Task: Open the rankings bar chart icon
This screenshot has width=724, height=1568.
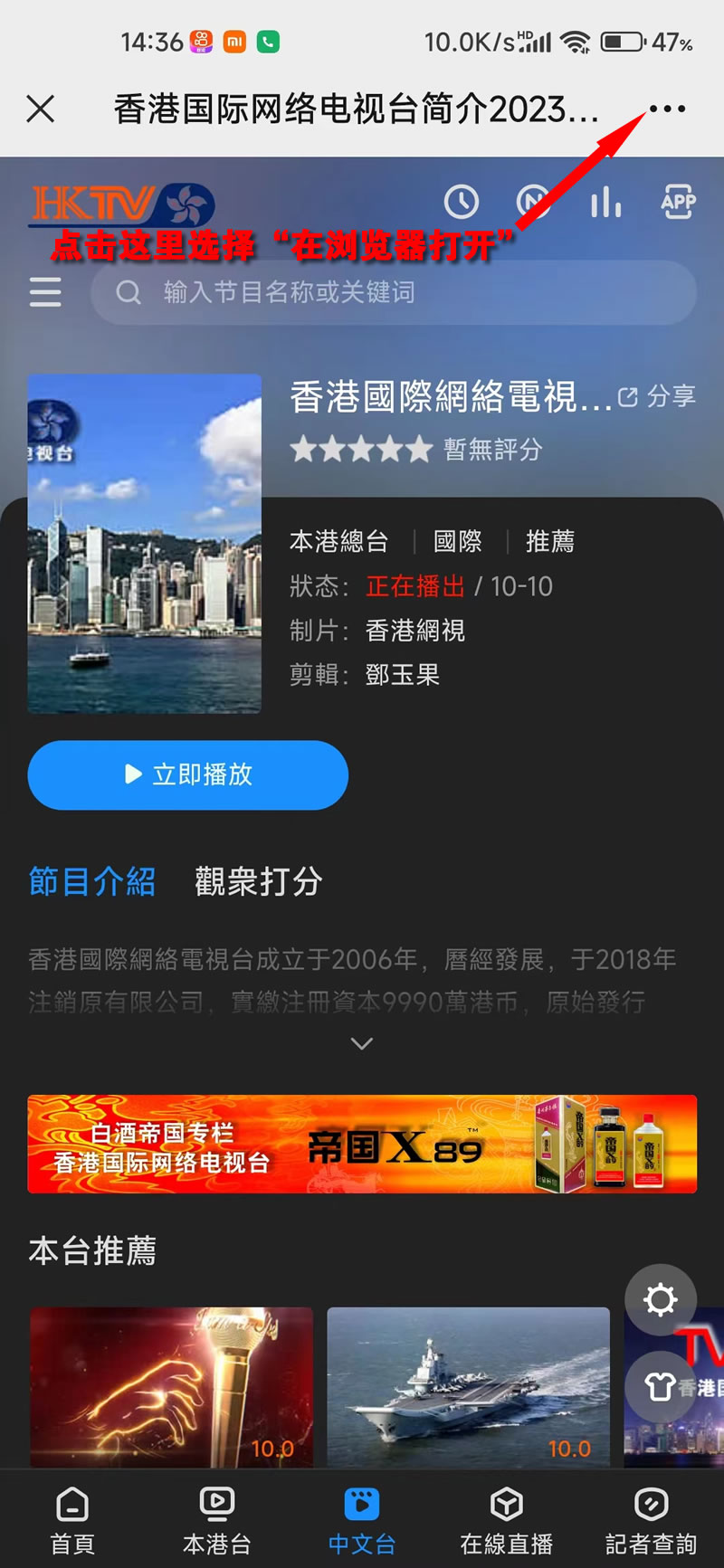Action: pos(605,202)
